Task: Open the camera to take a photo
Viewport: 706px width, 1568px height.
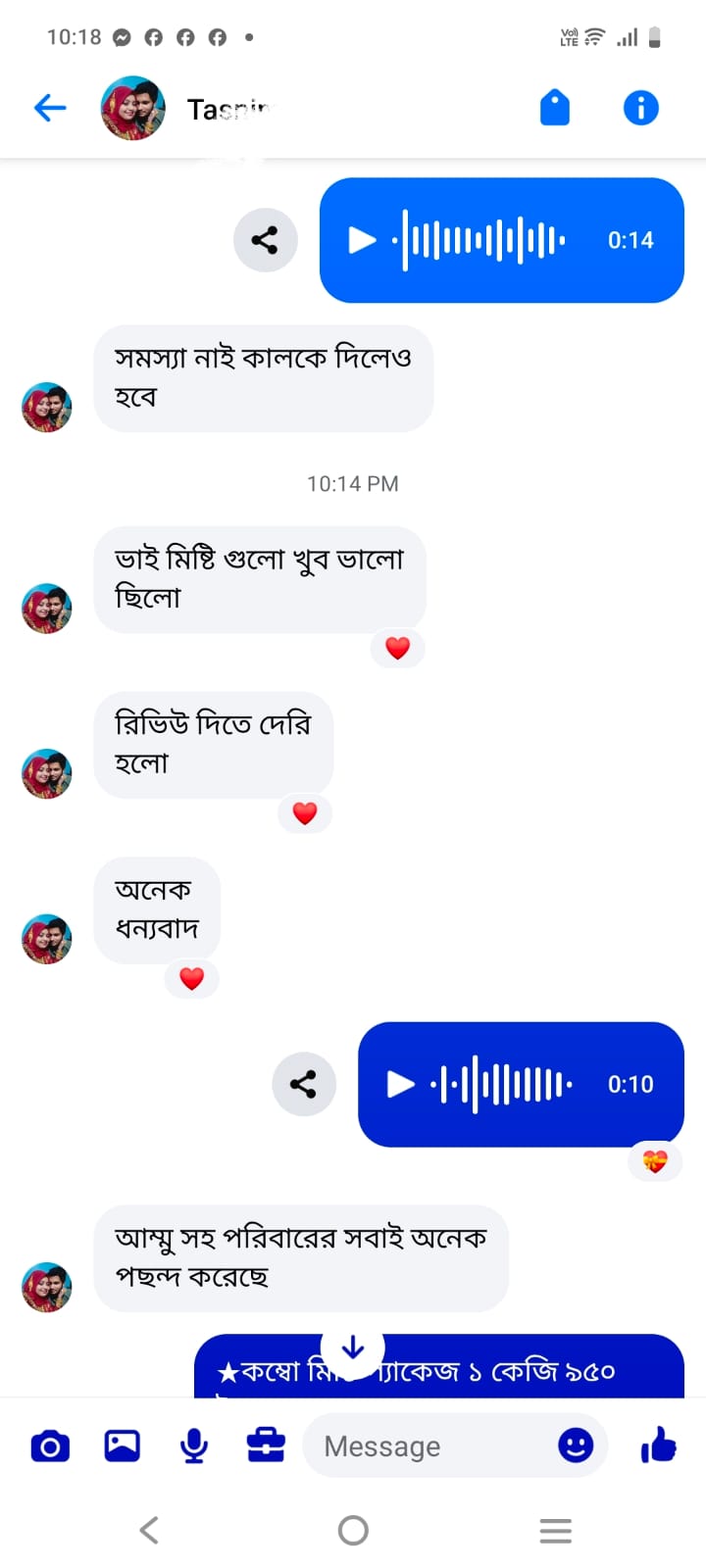Action: click(50, 1446)
